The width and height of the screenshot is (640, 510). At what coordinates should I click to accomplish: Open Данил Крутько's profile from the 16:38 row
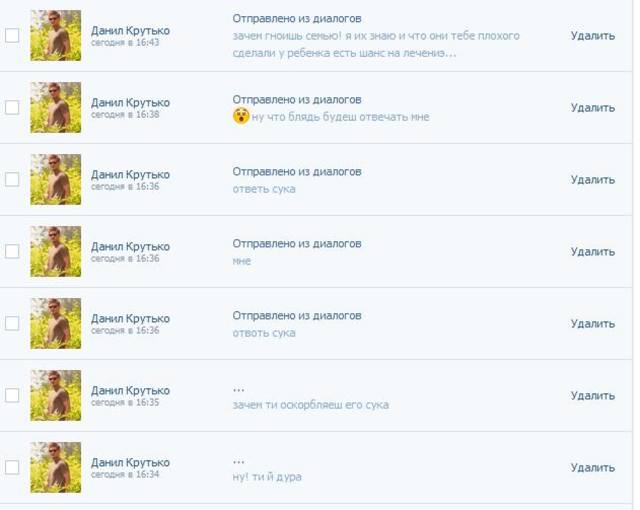click(x=130, y=102)
